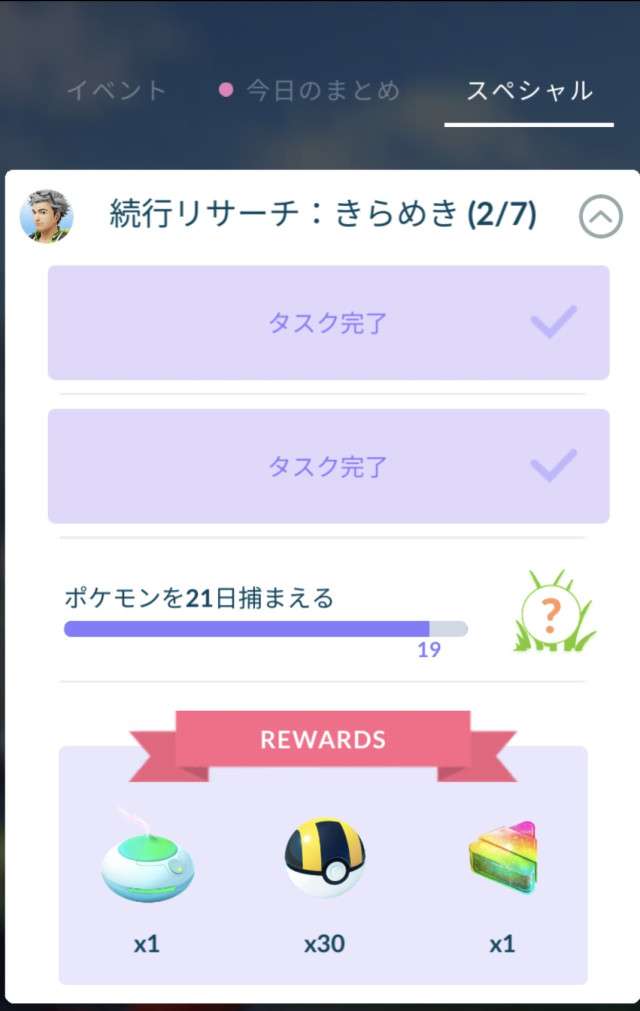Collapse the 続行リサーチ：きらめき section
This screenshot has height=1011, width=640.
pyautogui.click(x=600, y=216)
